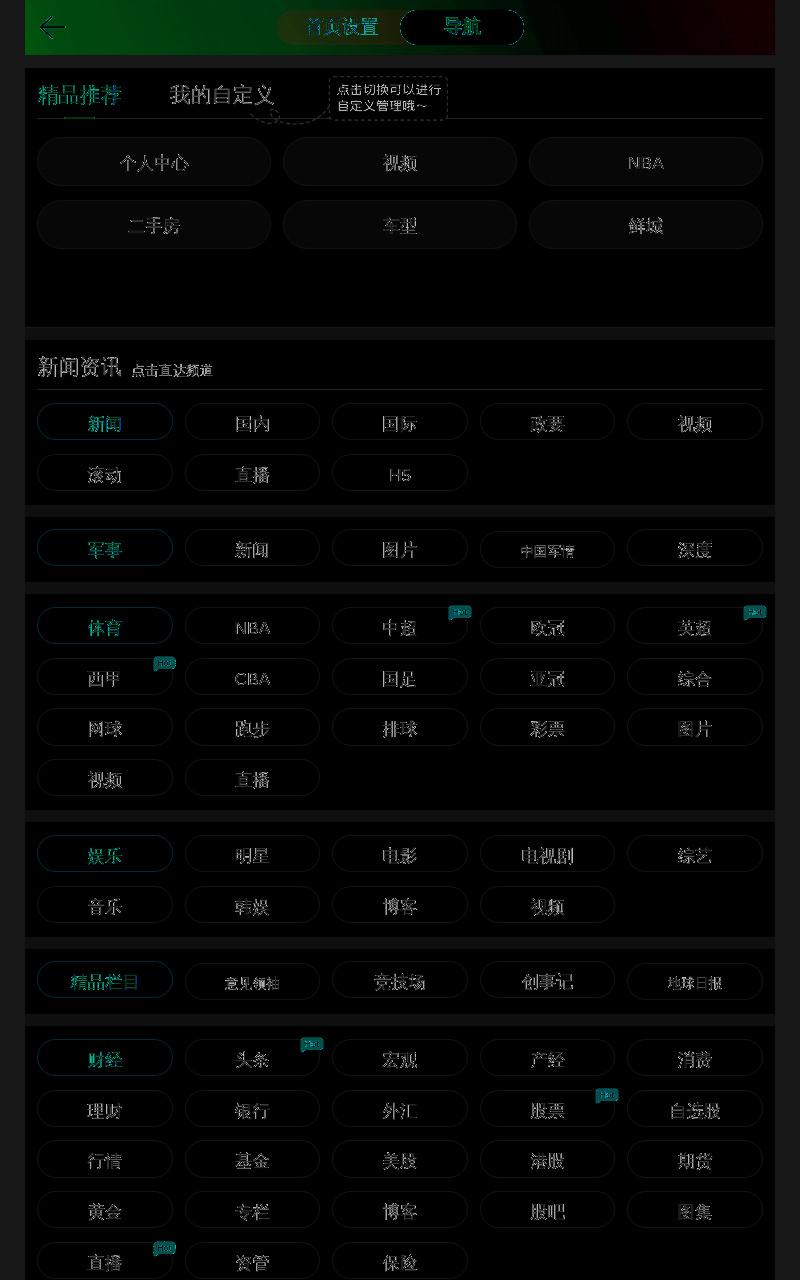
Task: Go to the 国际 news channel
Action: [400, 423]
